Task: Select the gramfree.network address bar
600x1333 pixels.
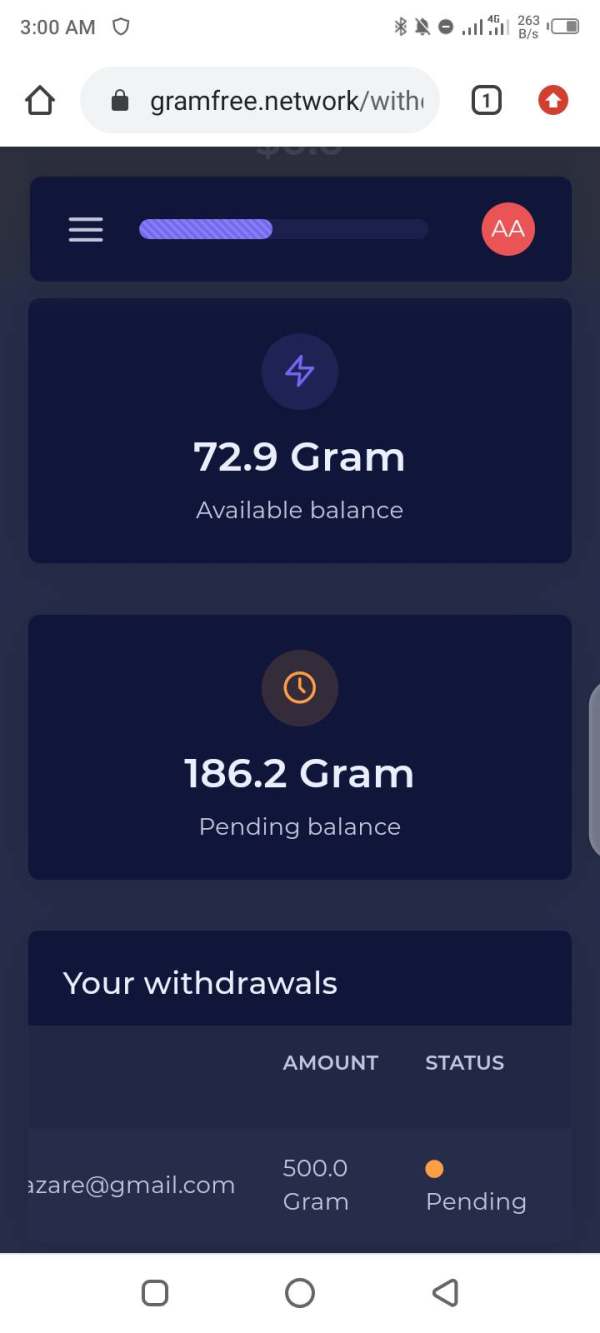Action: [x=260, y=100]
